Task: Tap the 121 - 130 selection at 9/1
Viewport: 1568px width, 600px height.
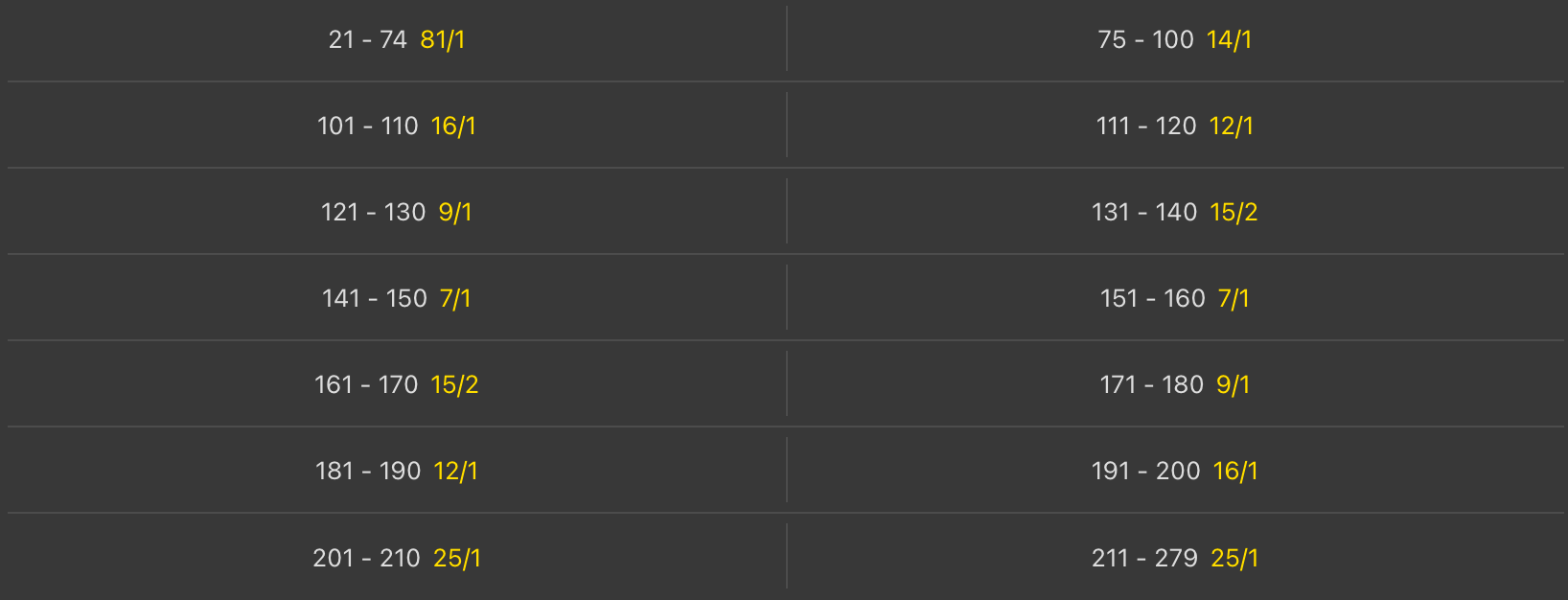Action: [397, 212]
